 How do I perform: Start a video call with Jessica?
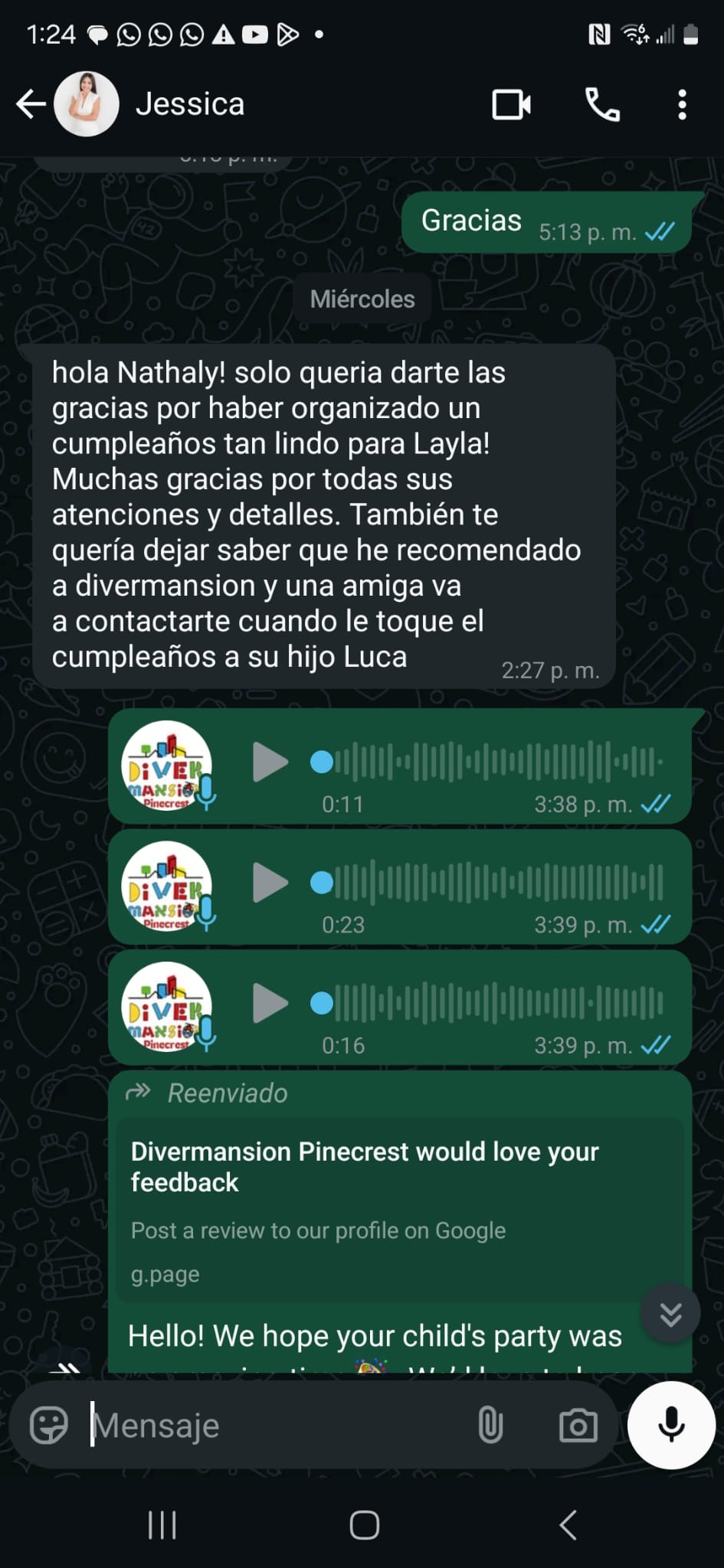512,105
